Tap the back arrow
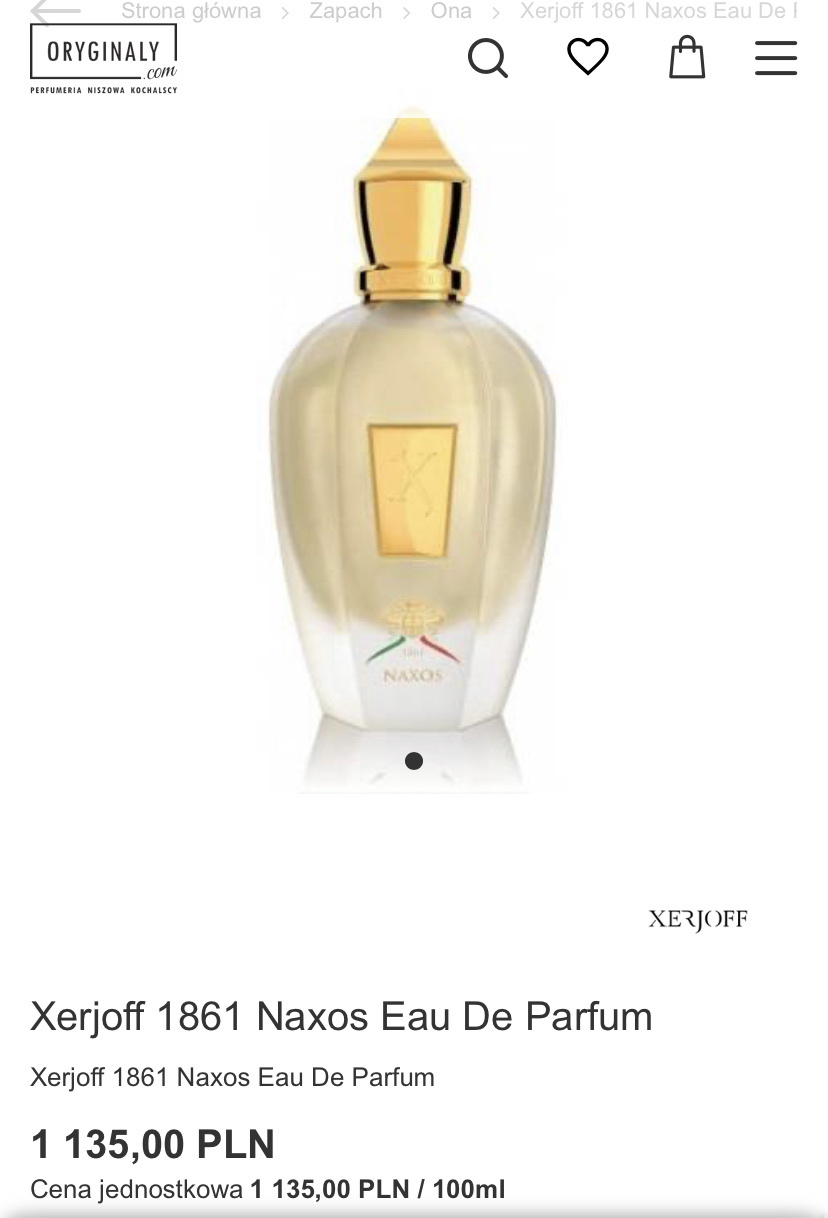828x1218 pixels. [55, 12]
